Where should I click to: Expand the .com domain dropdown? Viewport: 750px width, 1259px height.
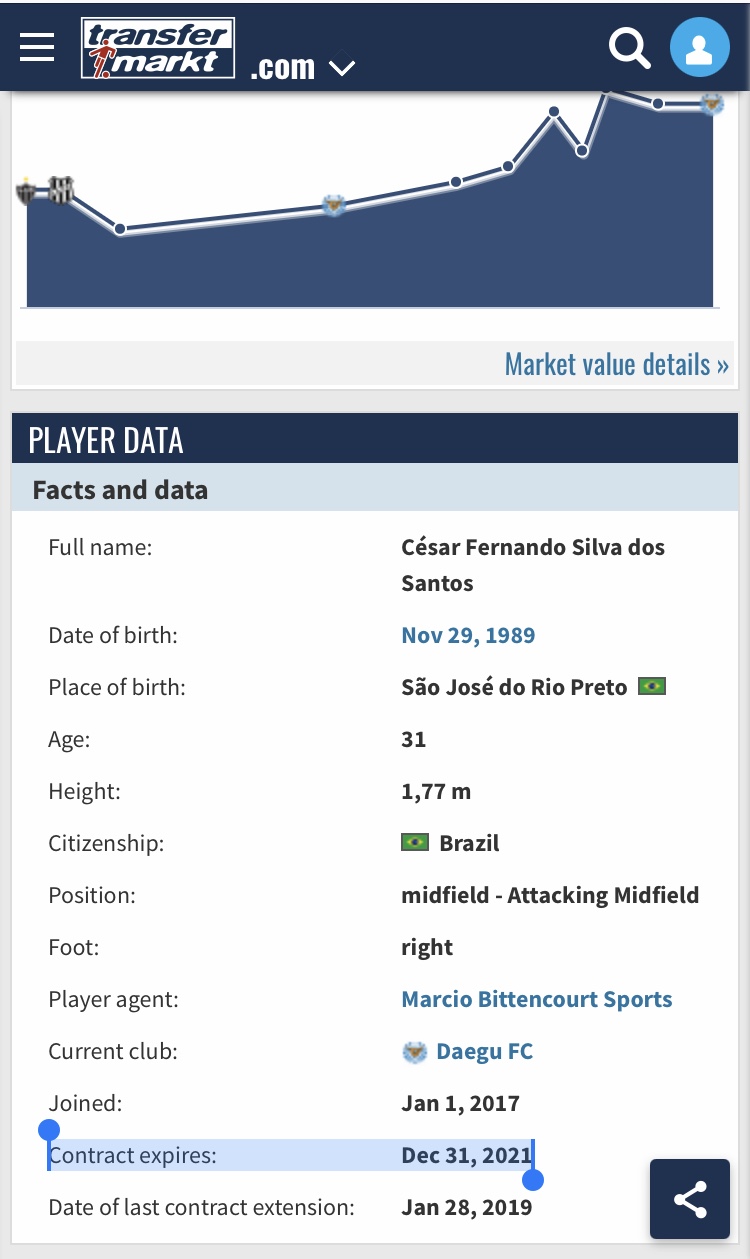point(303,68)
